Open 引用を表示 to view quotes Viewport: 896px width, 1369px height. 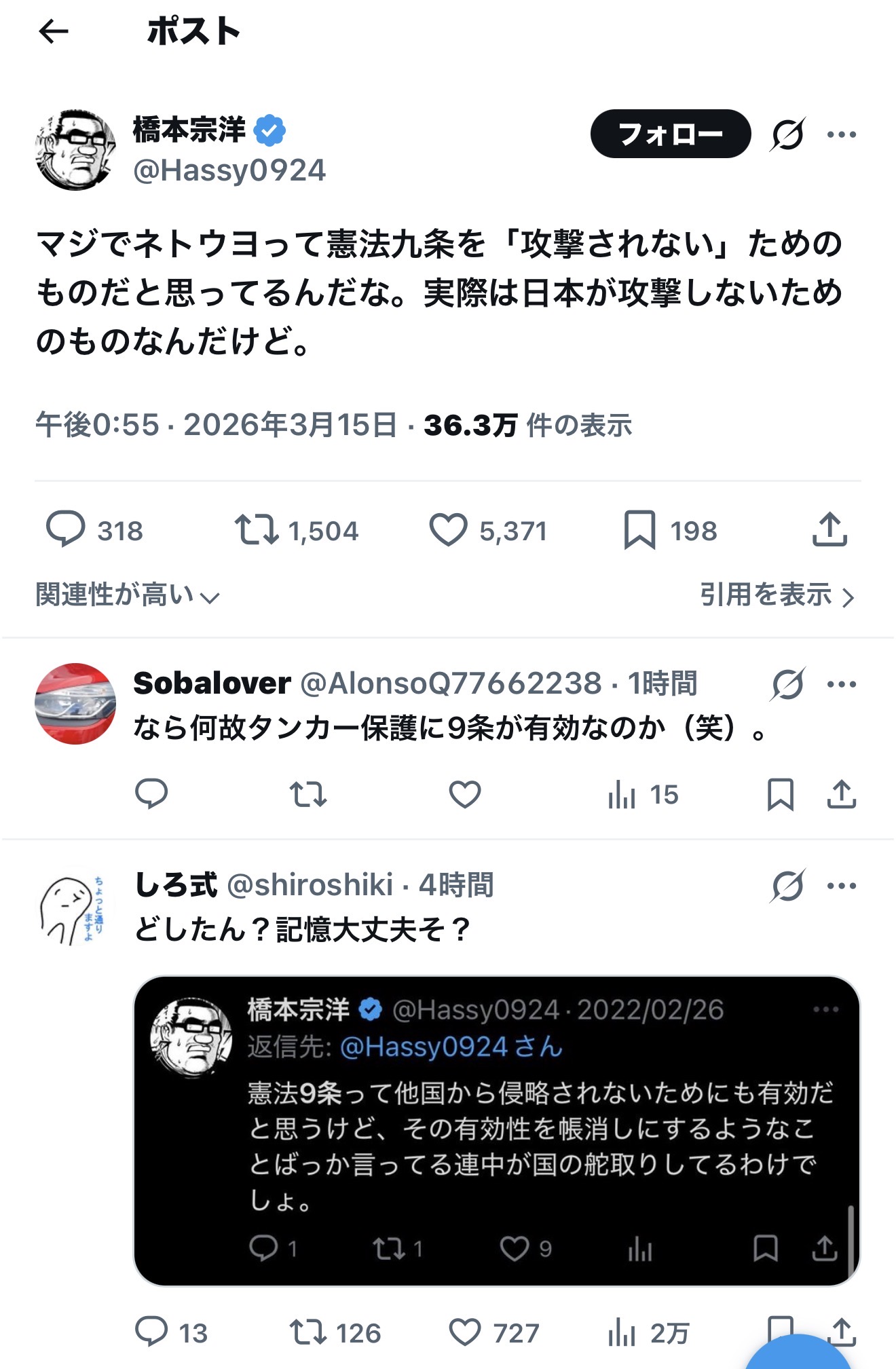(x=777, y=595)
